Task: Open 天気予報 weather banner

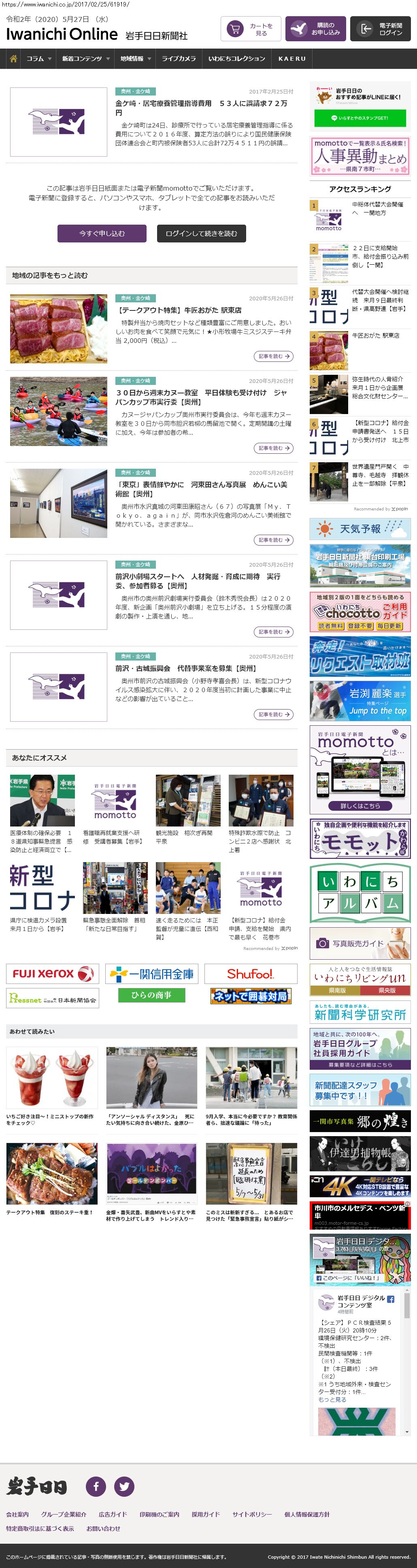Action: (x=360, y=529)
